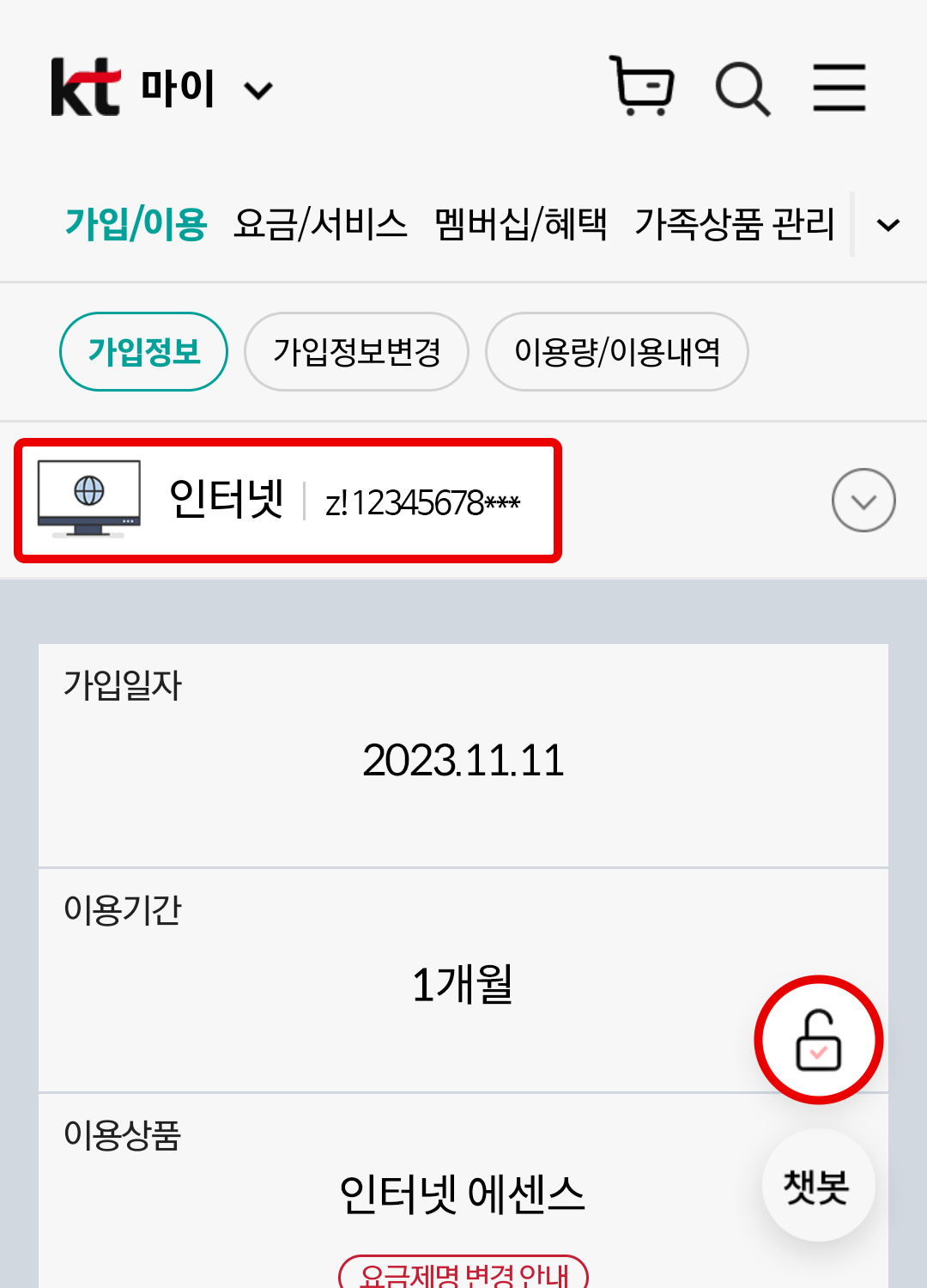Switch to the 요금/서비스 tab
Image resolution: width=927 pixels, height=1288 pixels.
tap(322, 225)
